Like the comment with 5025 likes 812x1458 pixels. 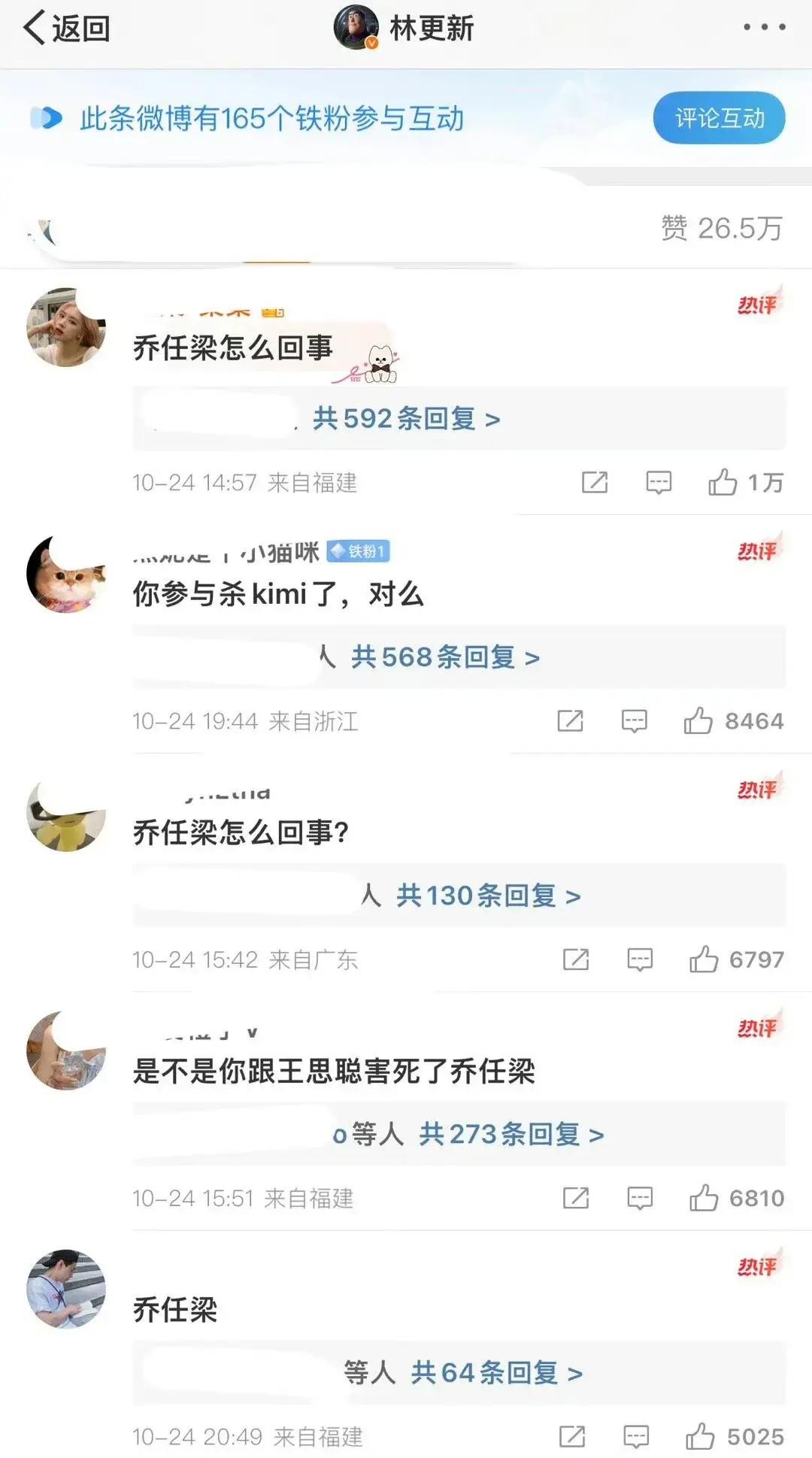pos(699,1437)
